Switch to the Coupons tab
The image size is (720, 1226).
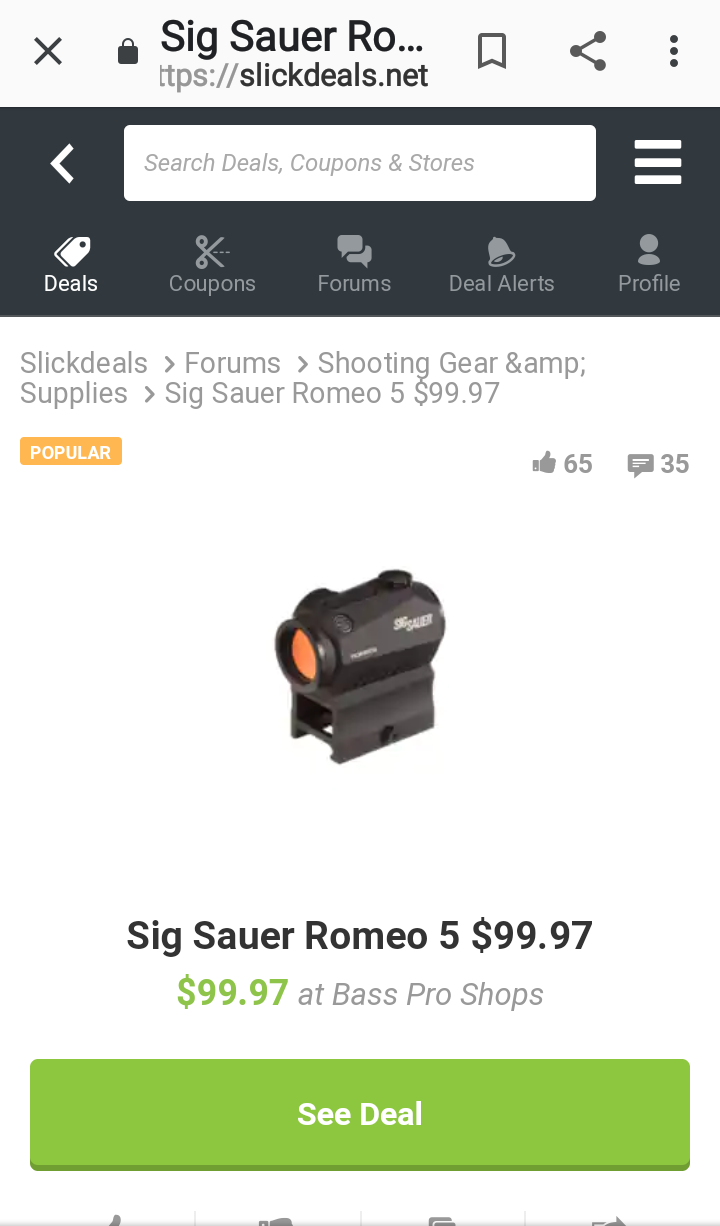212,266
